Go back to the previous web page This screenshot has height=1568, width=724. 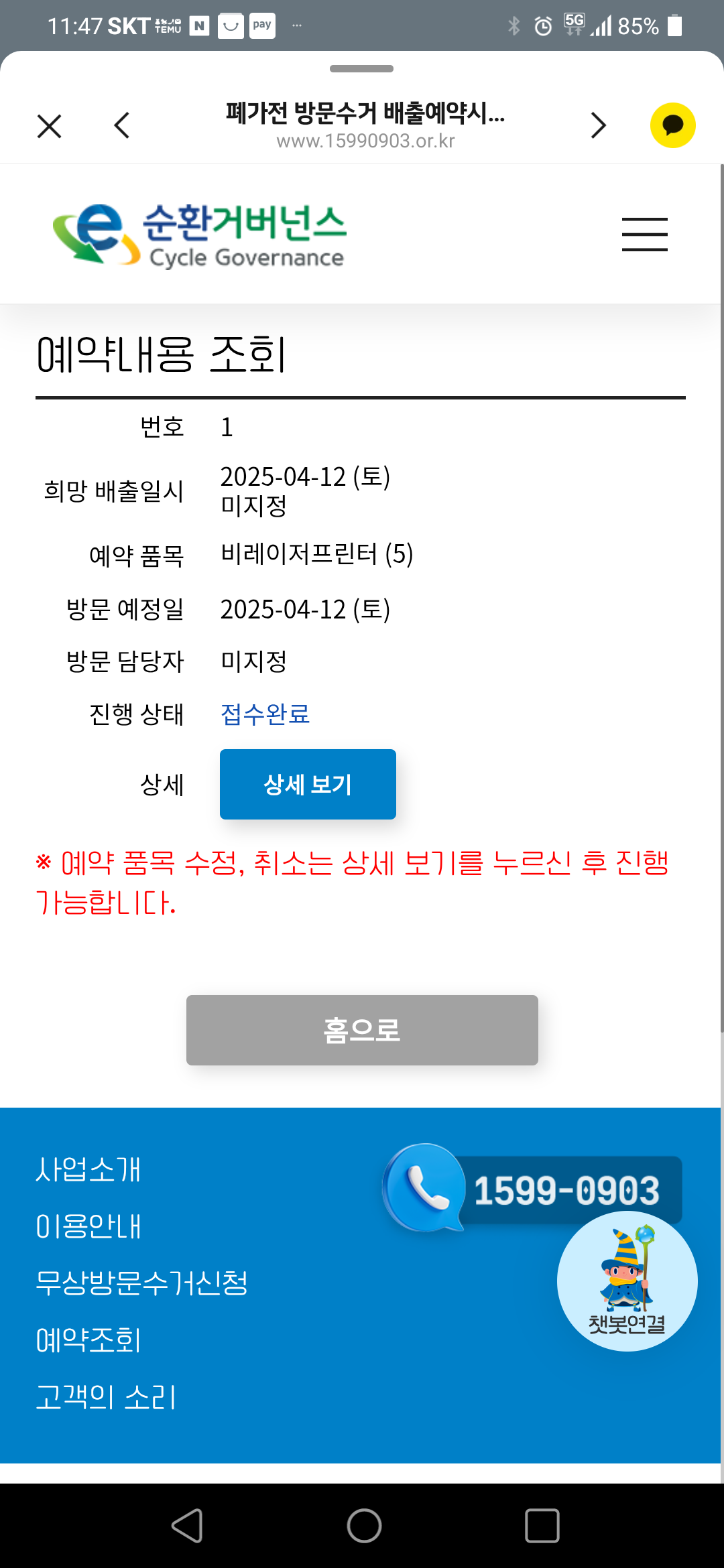[x=122, y=125]
